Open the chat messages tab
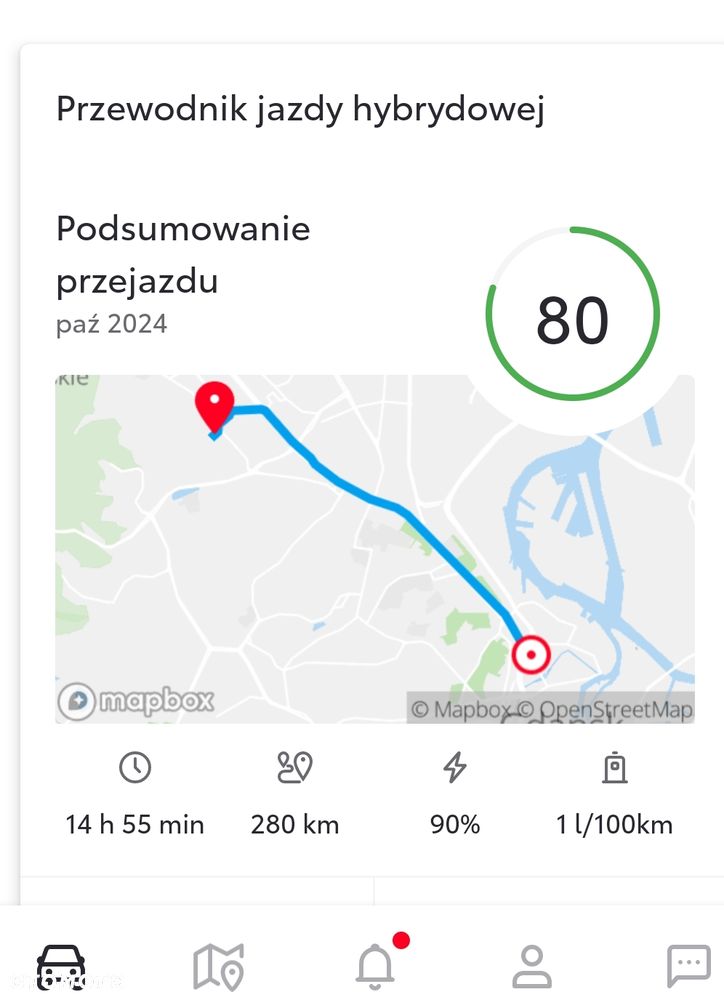This screenshot has height=999, width=724. point(688,966)
